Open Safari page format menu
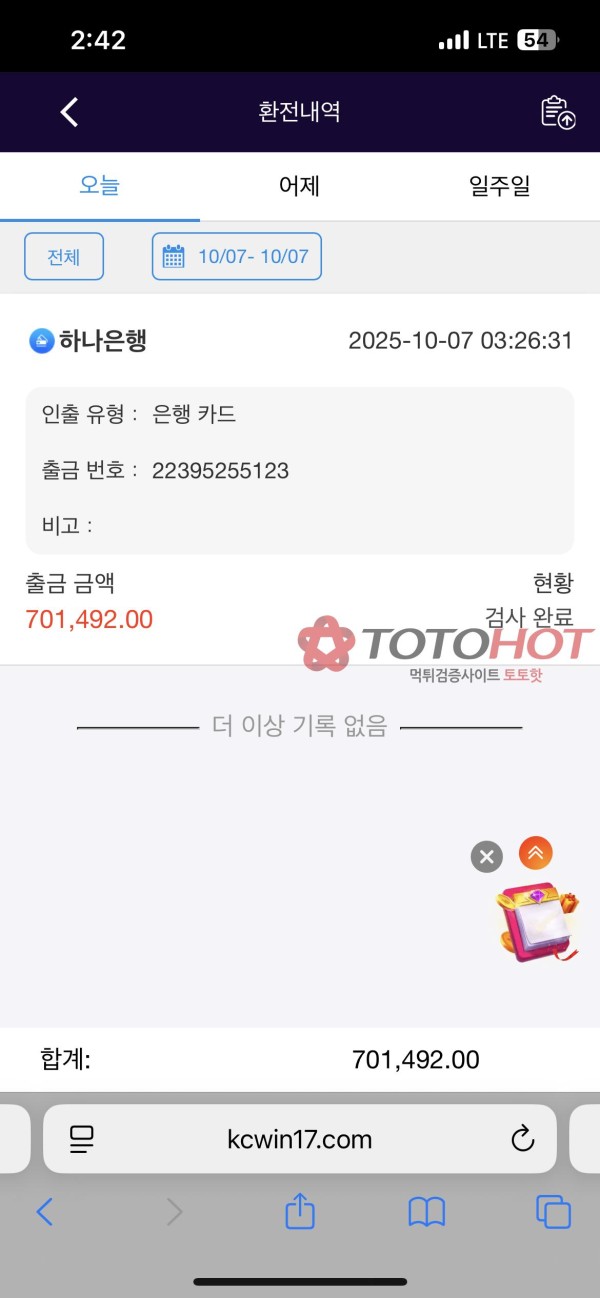The width and height of the screenshot is (600, 1298). tap(82, 1138)
